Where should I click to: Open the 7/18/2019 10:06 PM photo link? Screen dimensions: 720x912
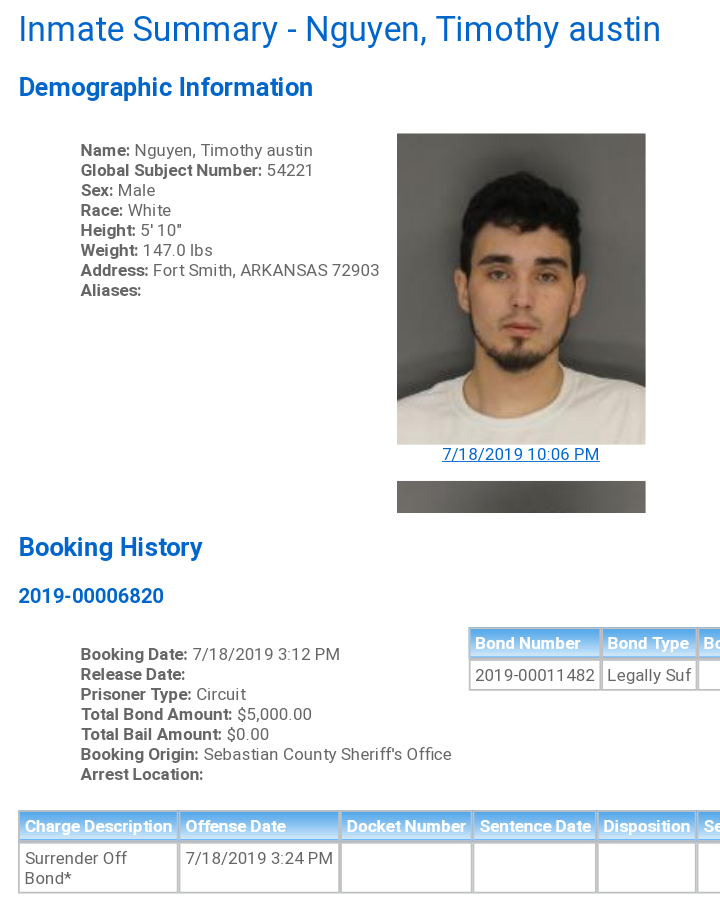pos(520,454)
